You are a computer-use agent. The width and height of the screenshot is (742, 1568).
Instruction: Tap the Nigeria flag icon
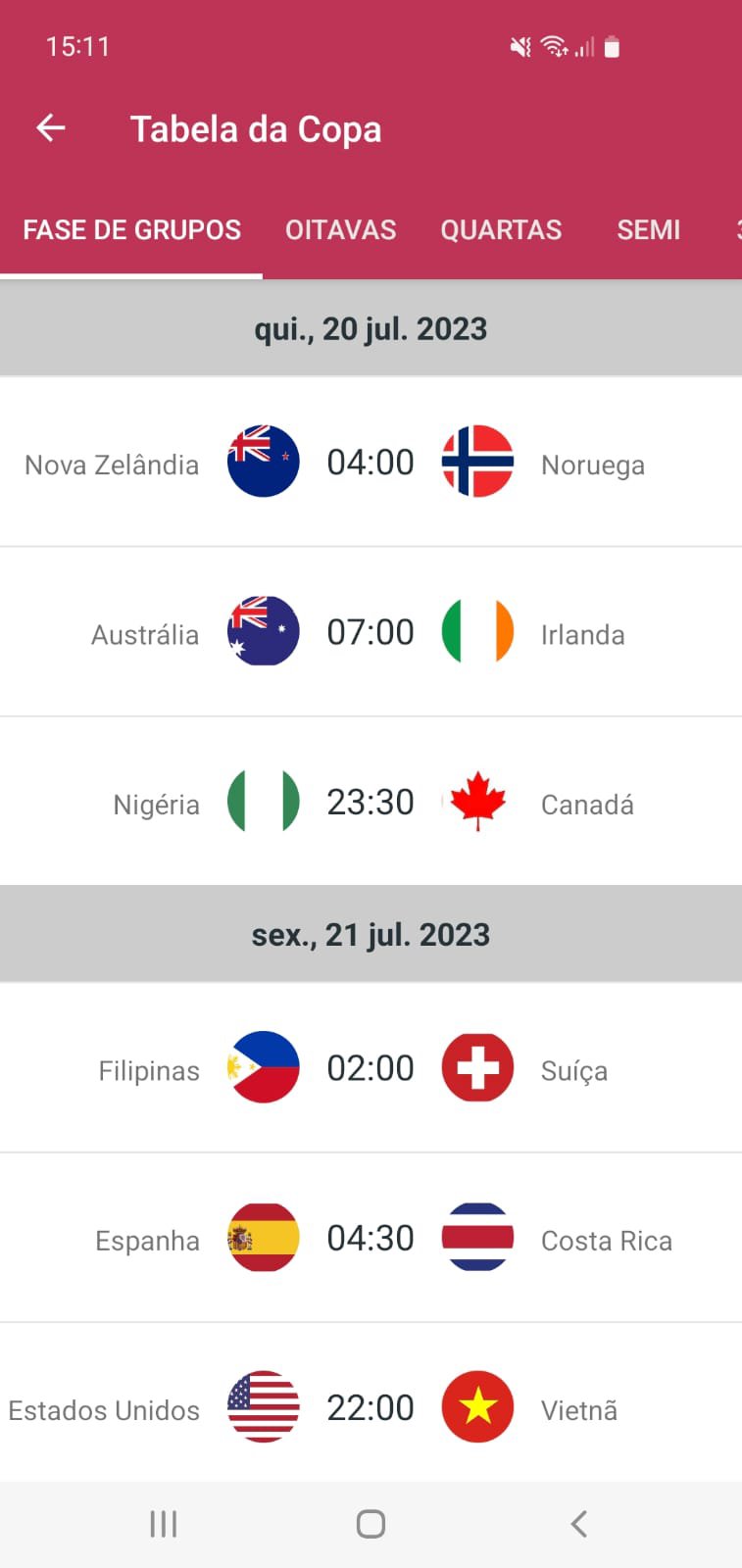(x=263, y=802)
